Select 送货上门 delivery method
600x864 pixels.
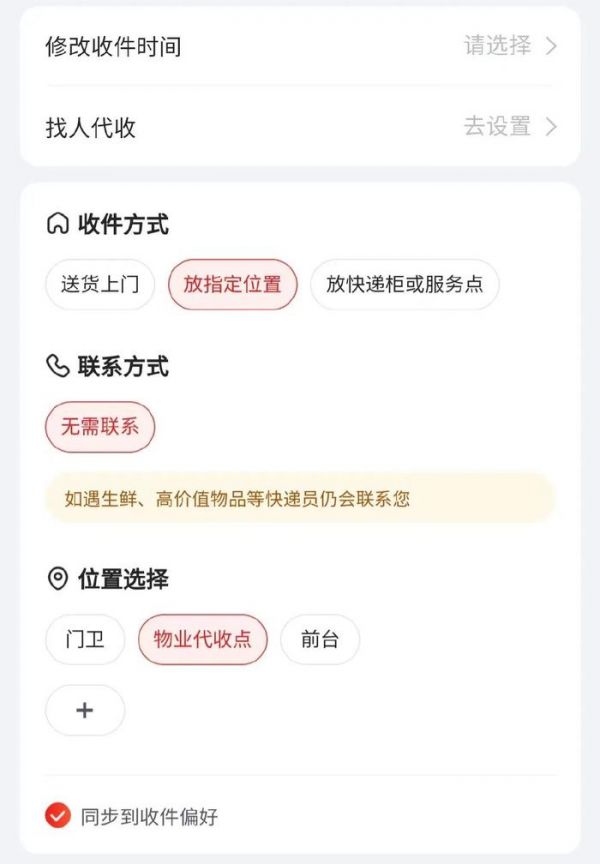pyautogui.click(x=100, y=284)
